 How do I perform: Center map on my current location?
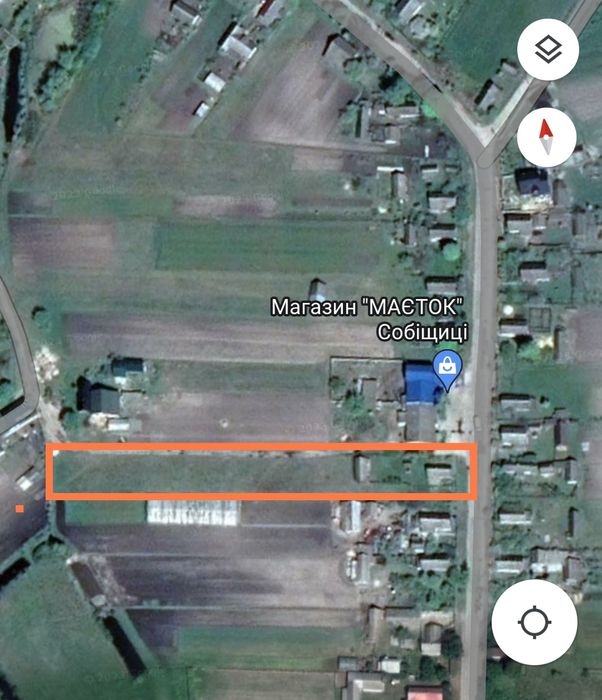coord(535,622)
